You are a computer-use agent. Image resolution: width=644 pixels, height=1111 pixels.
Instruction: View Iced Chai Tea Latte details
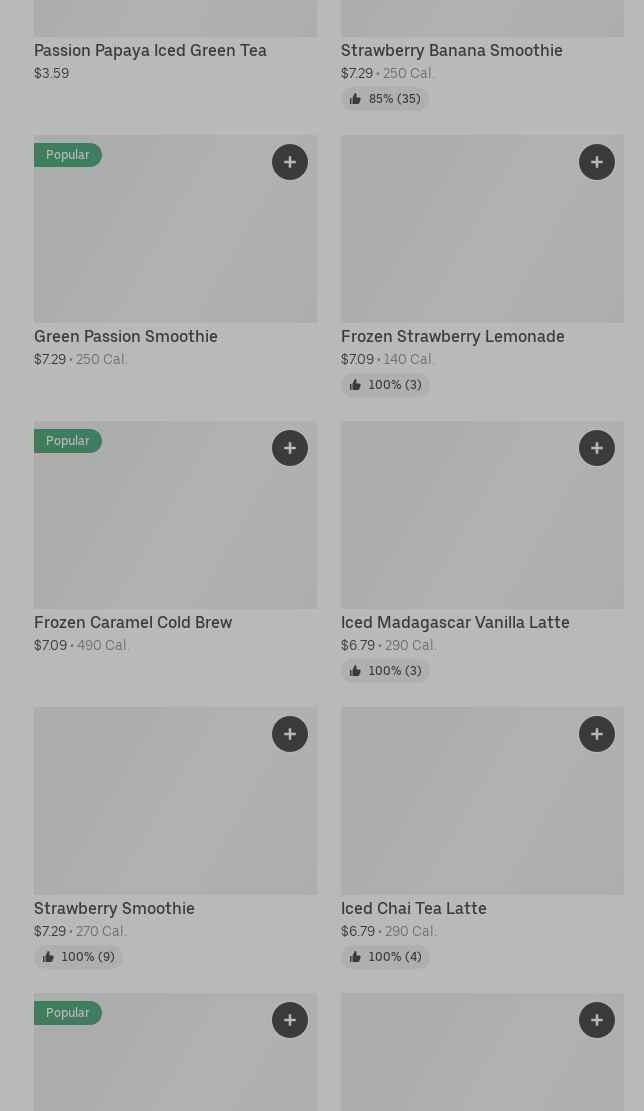(x=413, y=908)
